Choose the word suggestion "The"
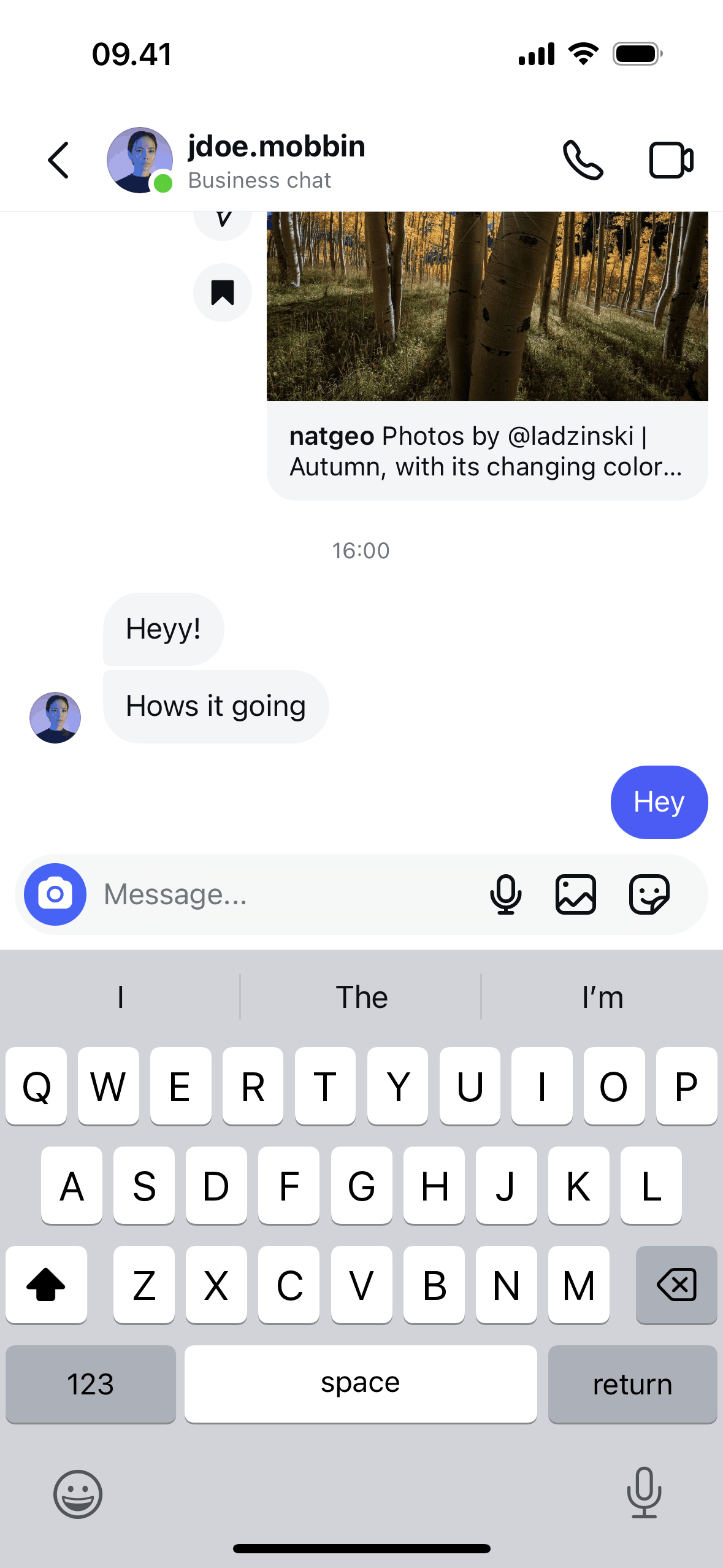The image size is (723, 1568). (361, 997)
